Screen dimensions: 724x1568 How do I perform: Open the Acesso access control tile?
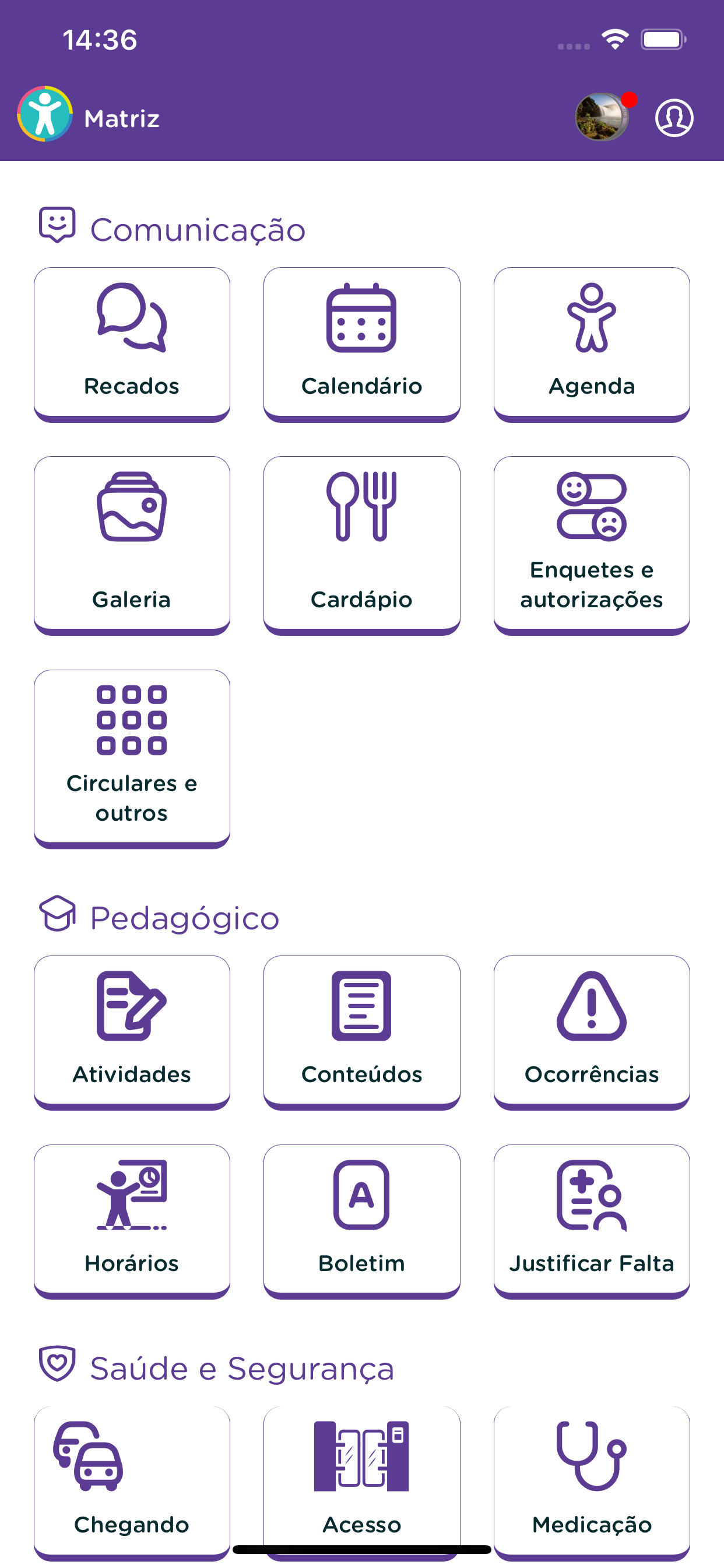click(x=361, y=1479)
